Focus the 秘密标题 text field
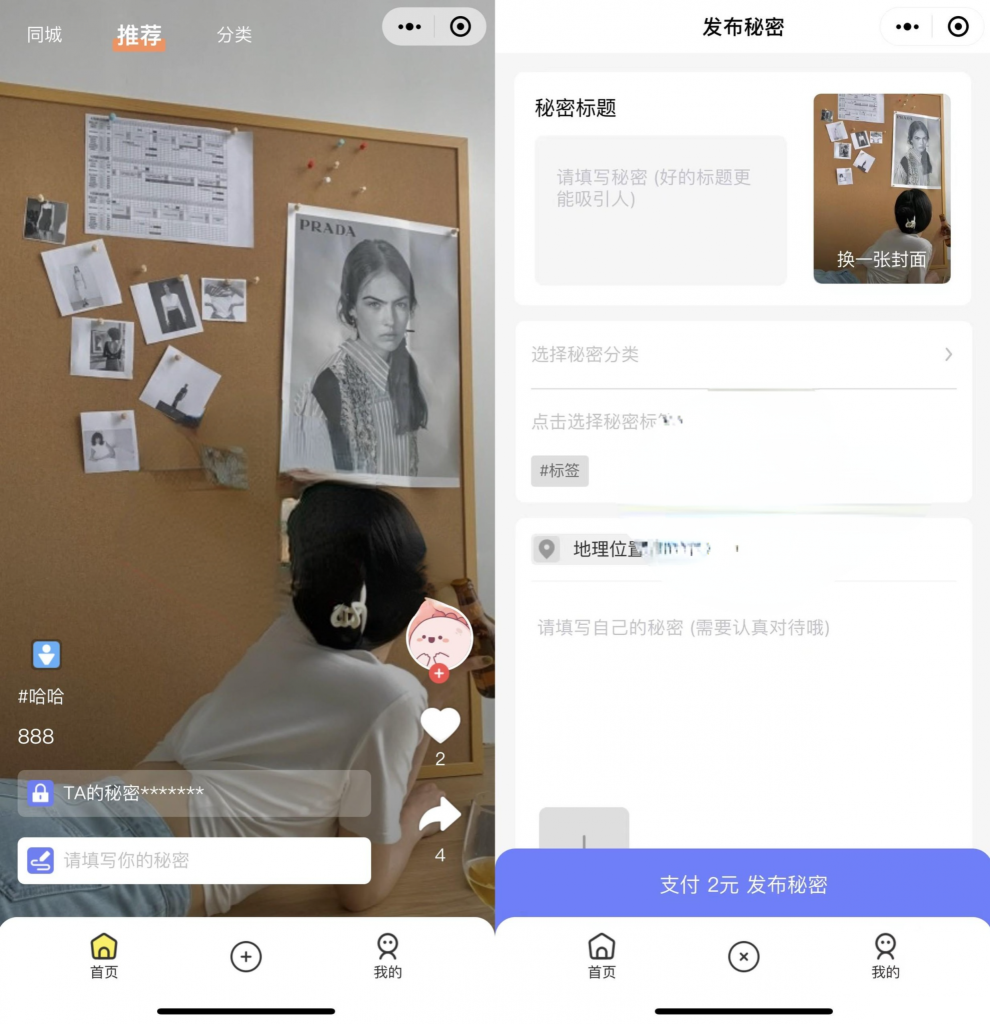The image size is (990, 1024). [660, 210]
